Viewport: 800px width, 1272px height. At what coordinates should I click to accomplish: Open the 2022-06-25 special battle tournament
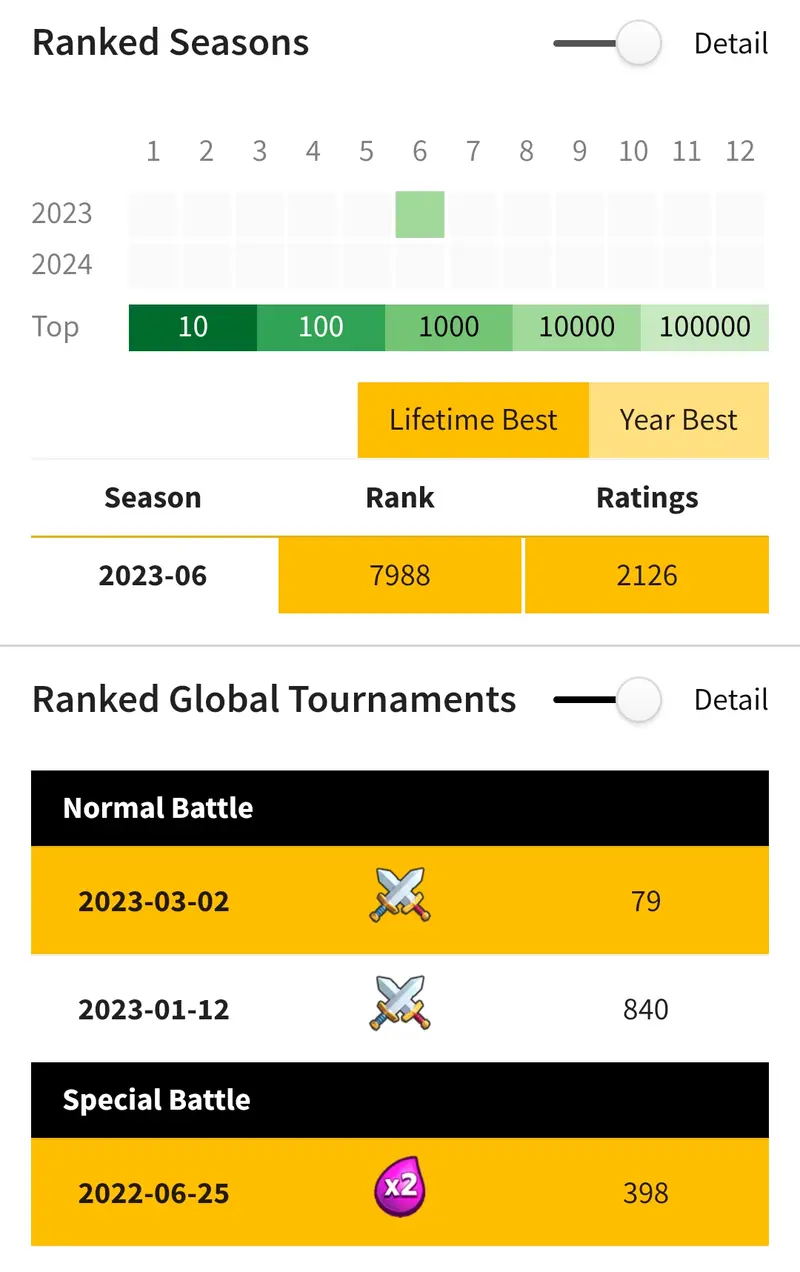[400, 1193]
